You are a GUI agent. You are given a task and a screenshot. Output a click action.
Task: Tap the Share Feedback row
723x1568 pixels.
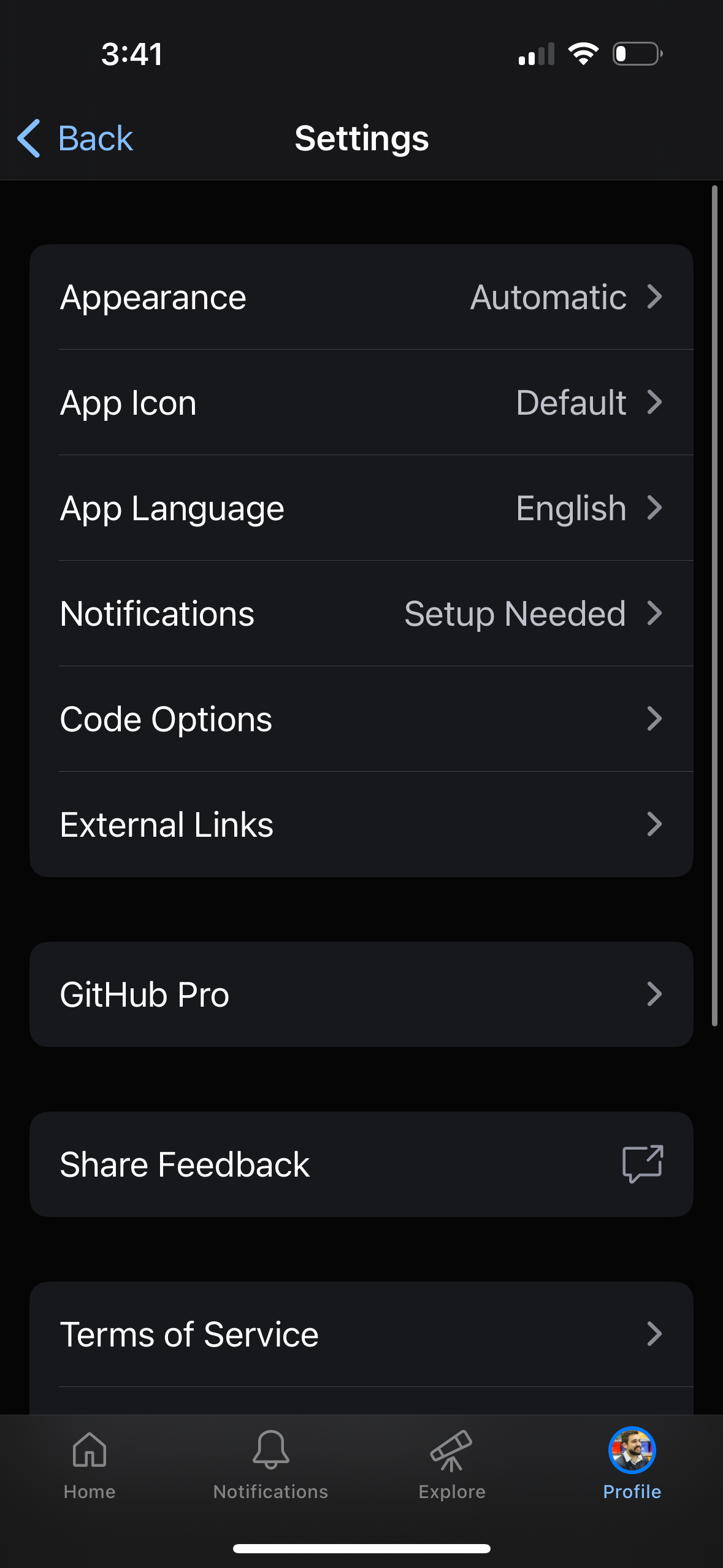click(361, 1164)
